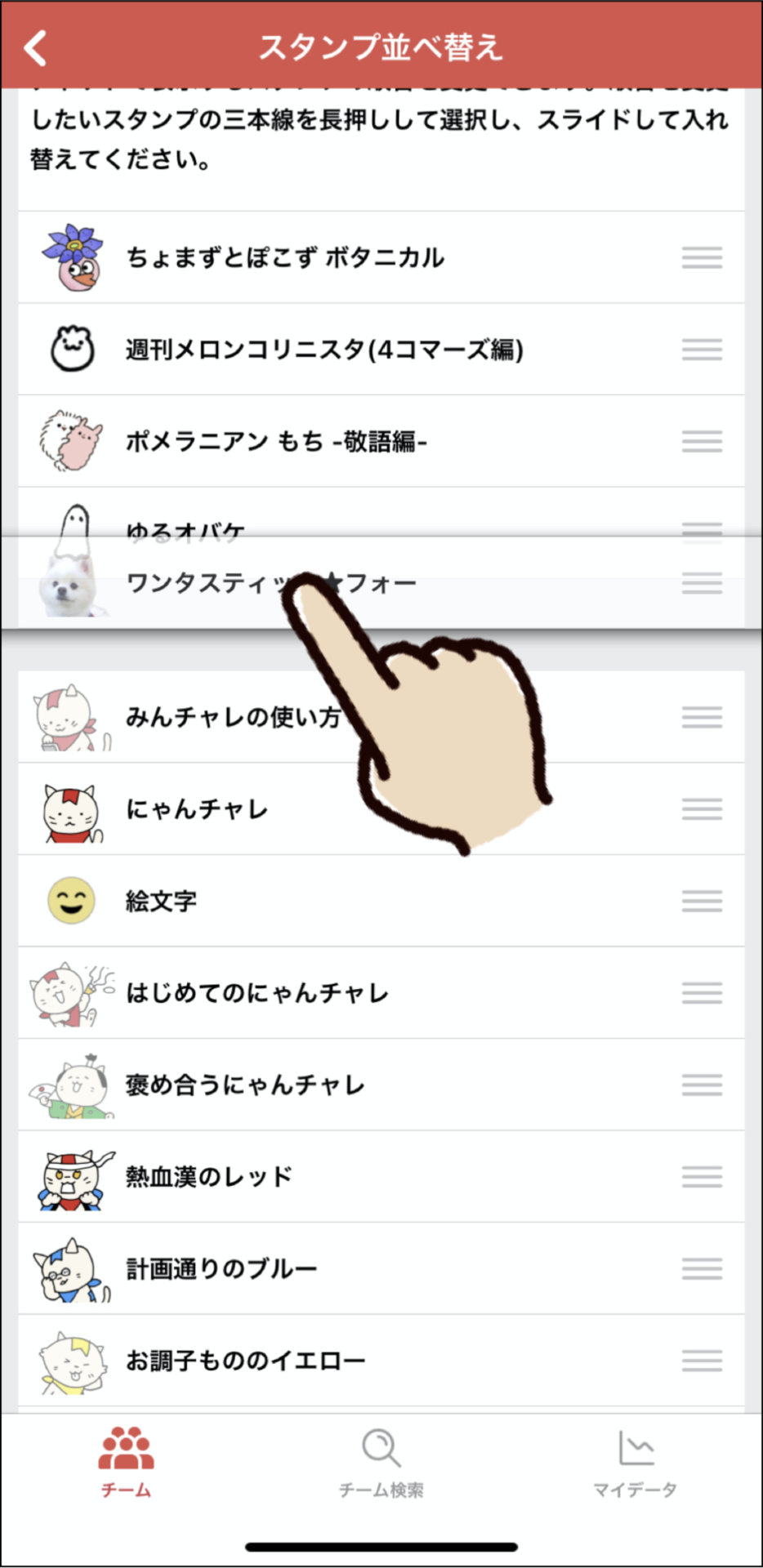The image size is (763, 1568).
Task: Select the ポメラニアン もち sticker icon
Action: [x=72, y=441]
